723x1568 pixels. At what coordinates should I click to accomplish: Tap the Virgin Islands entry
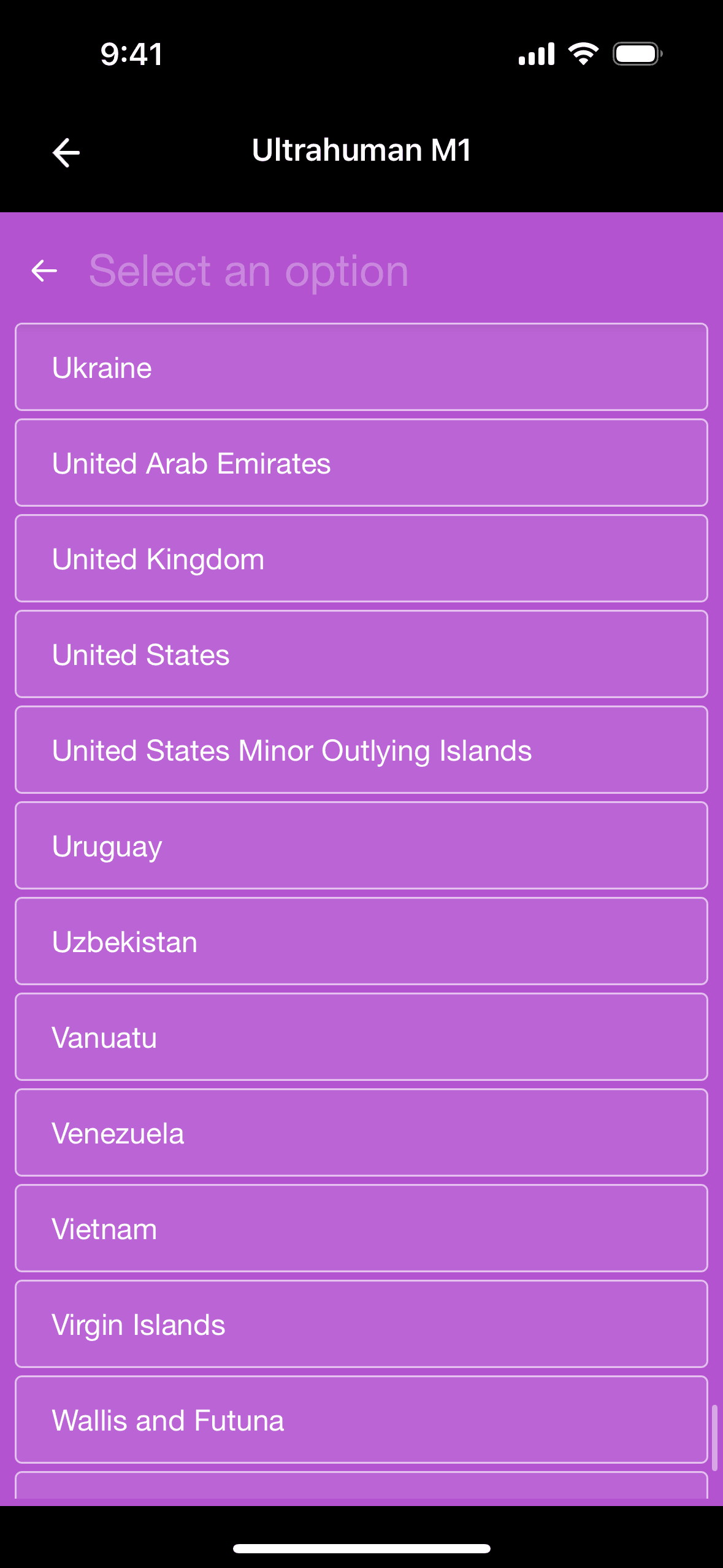361,1324
